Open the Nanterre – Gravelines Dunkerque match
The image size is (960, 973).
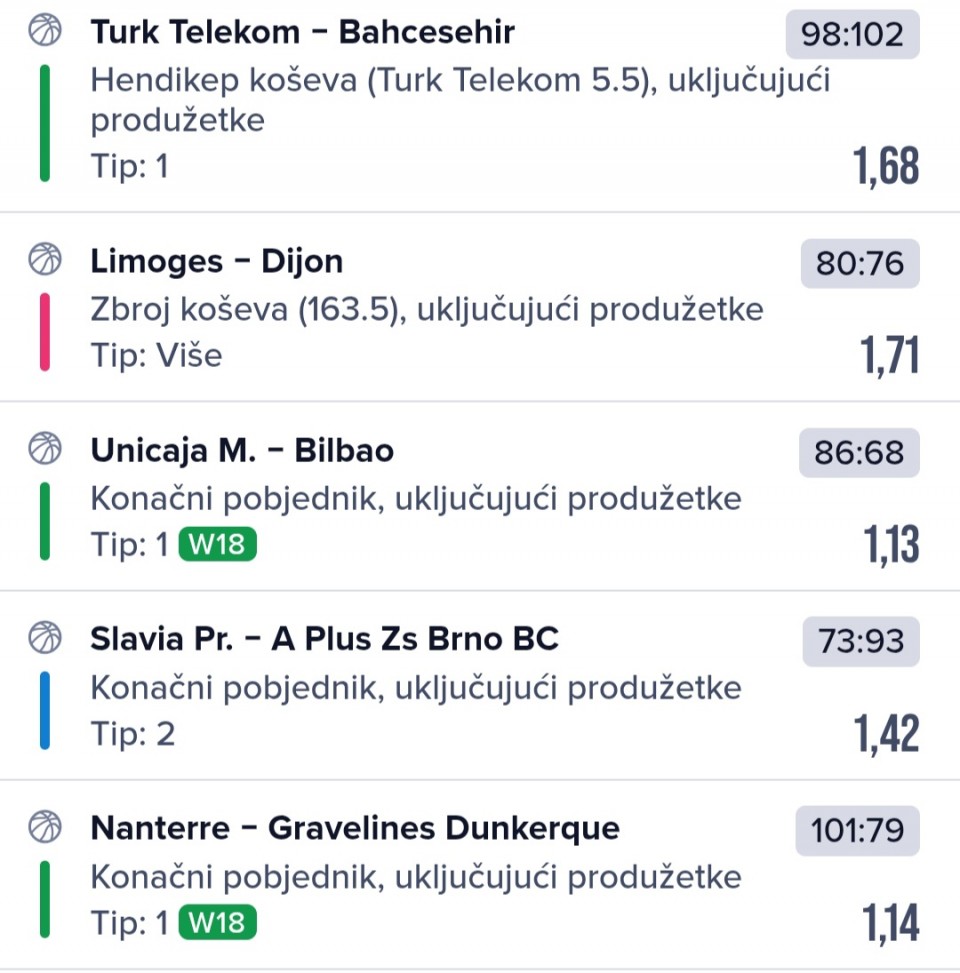click(355, 828)
